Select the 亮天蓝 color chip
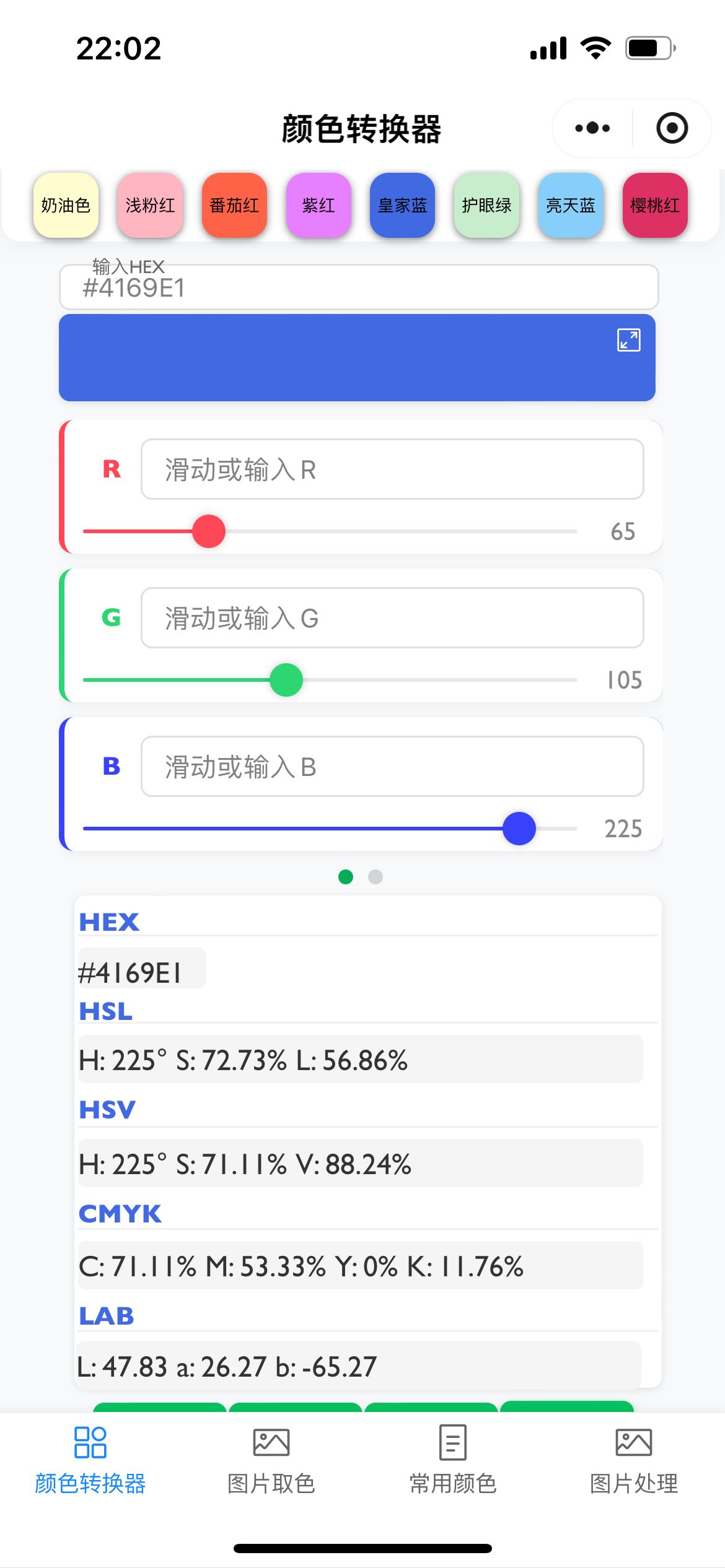The width and height of the screenshot is (725, 1568). tap(571, 205)
